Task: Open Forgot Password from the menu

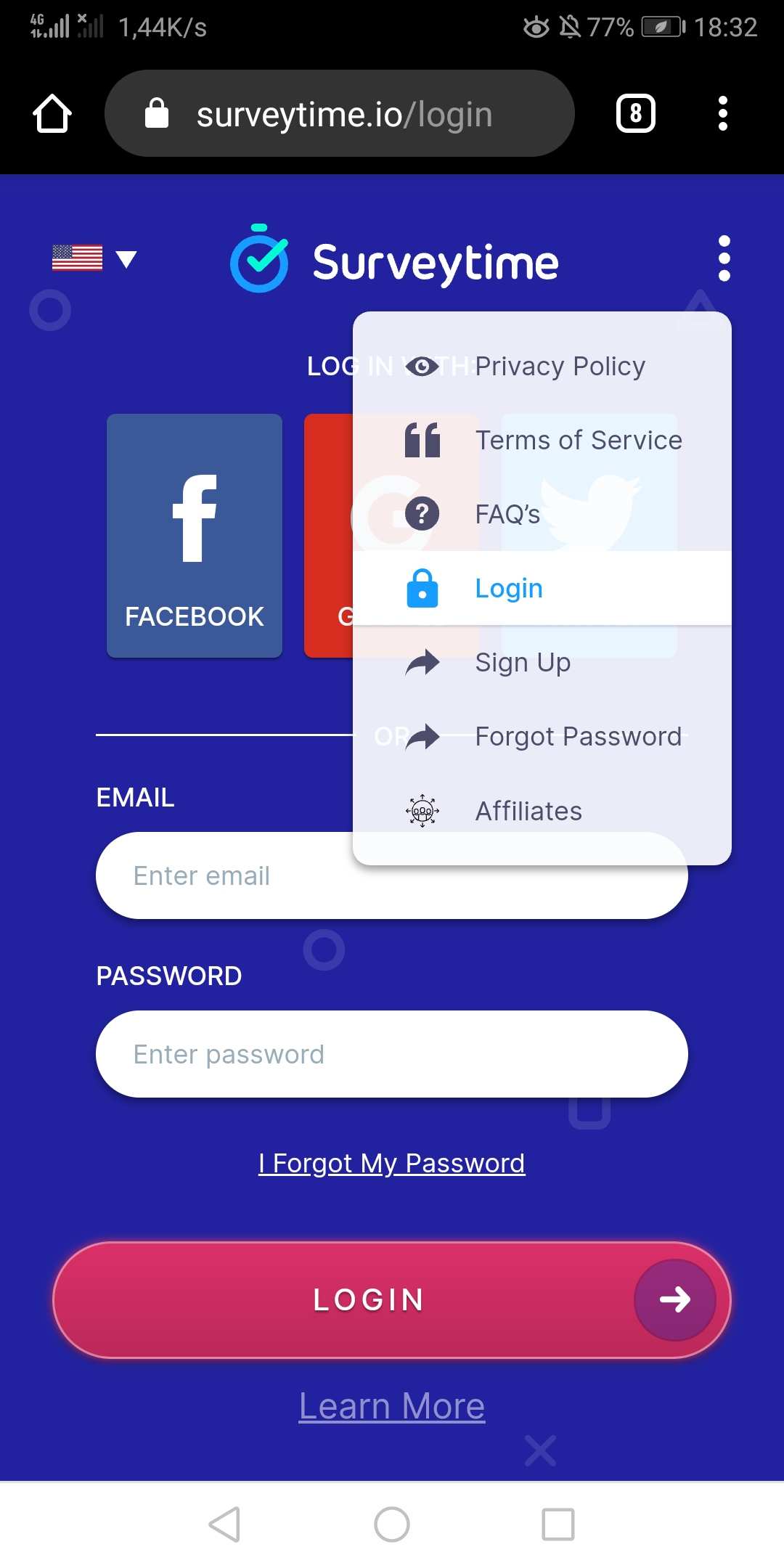Action: point(542,736)
